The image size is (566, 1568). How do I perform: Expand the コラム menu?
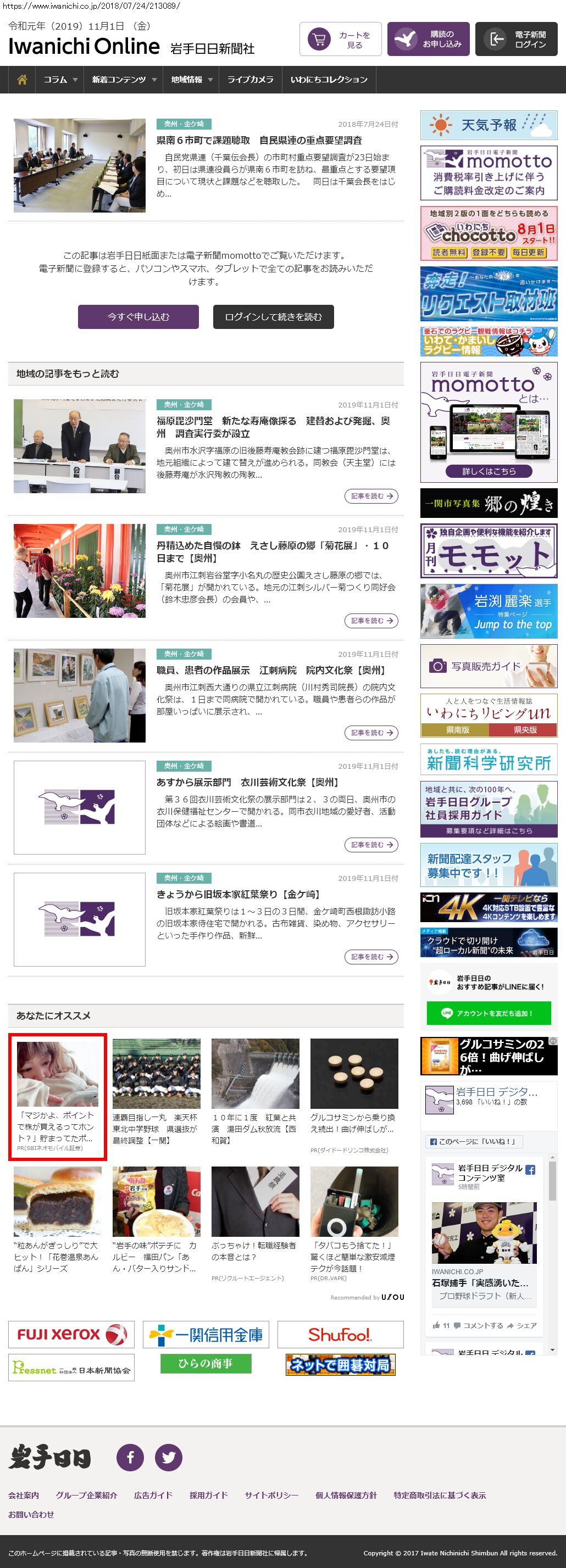click(60, 80)
